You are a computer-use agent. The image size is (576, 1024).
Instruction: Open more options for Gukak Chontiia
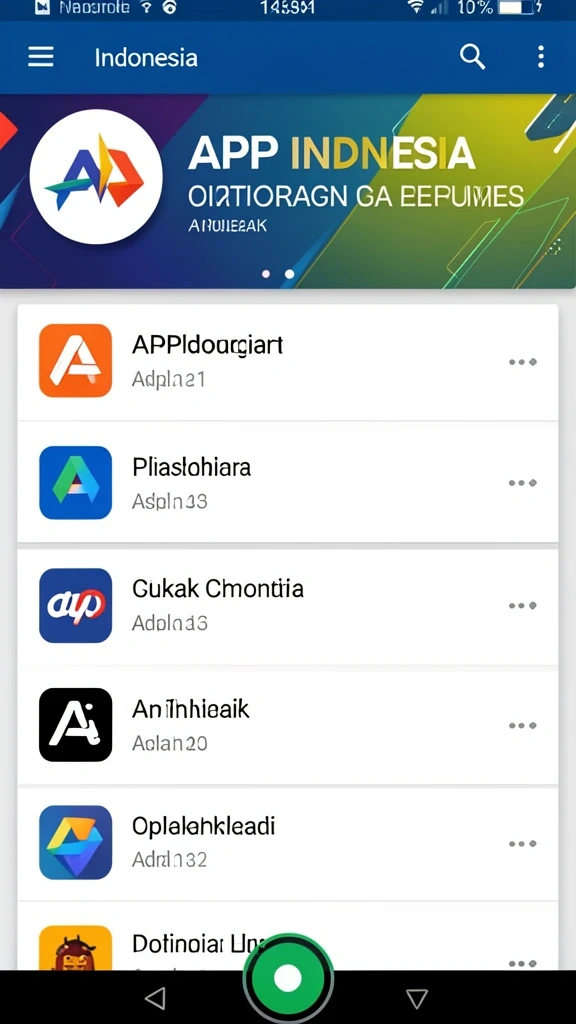(522, 605)
